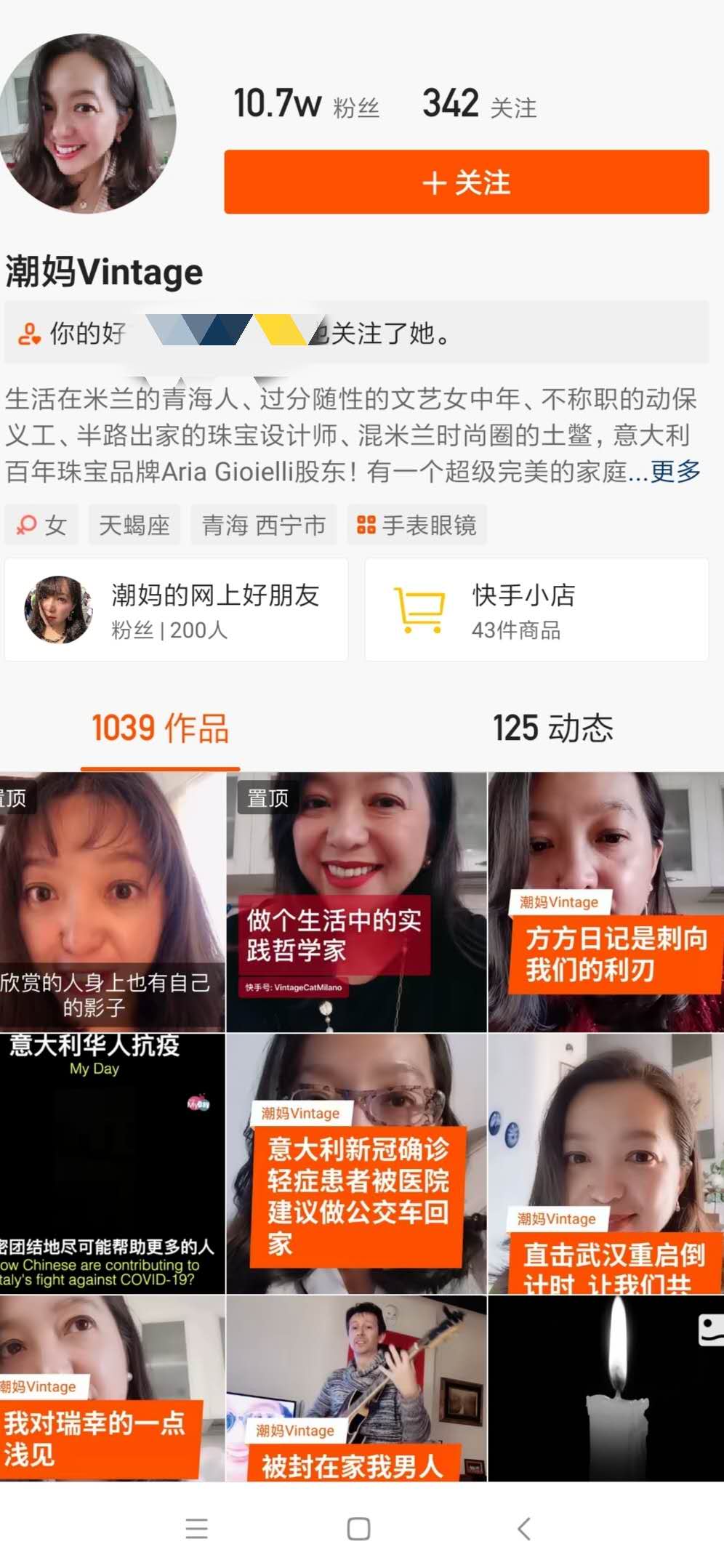Expand the bio with 更多 link

pos(675,472)
